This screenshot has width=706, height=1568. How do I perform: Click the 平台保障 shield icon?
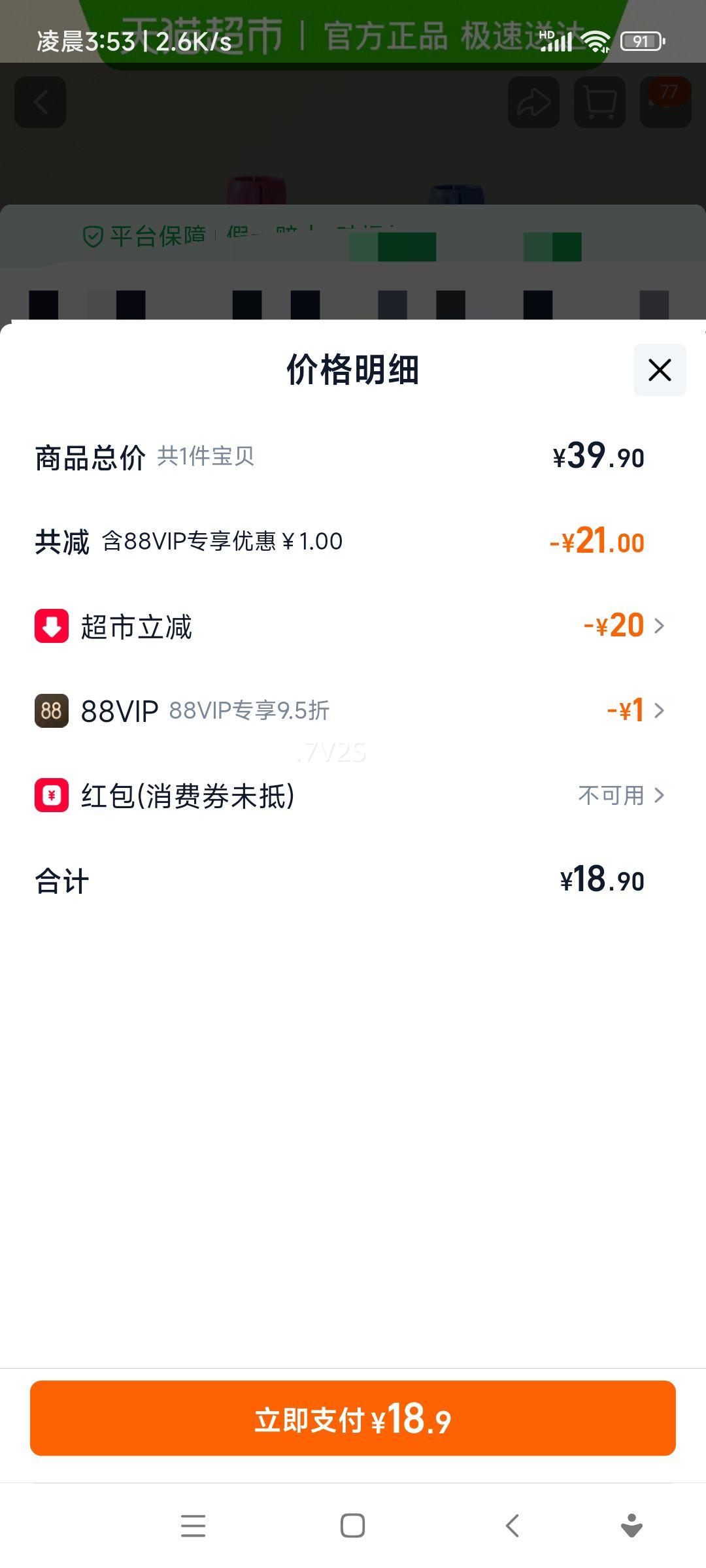(93, 237)
